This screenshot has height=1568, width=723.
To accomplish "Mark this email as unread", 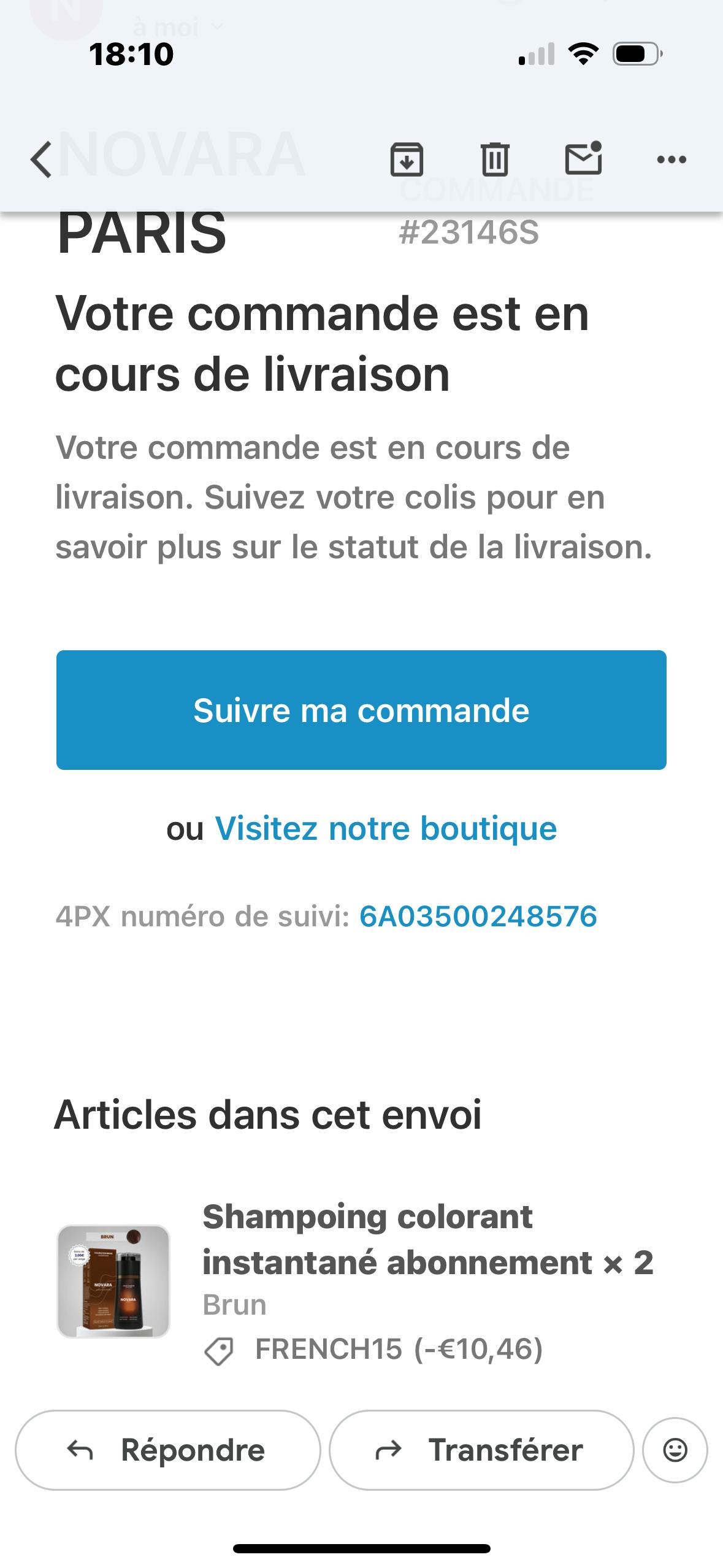I will coord(583,159).
